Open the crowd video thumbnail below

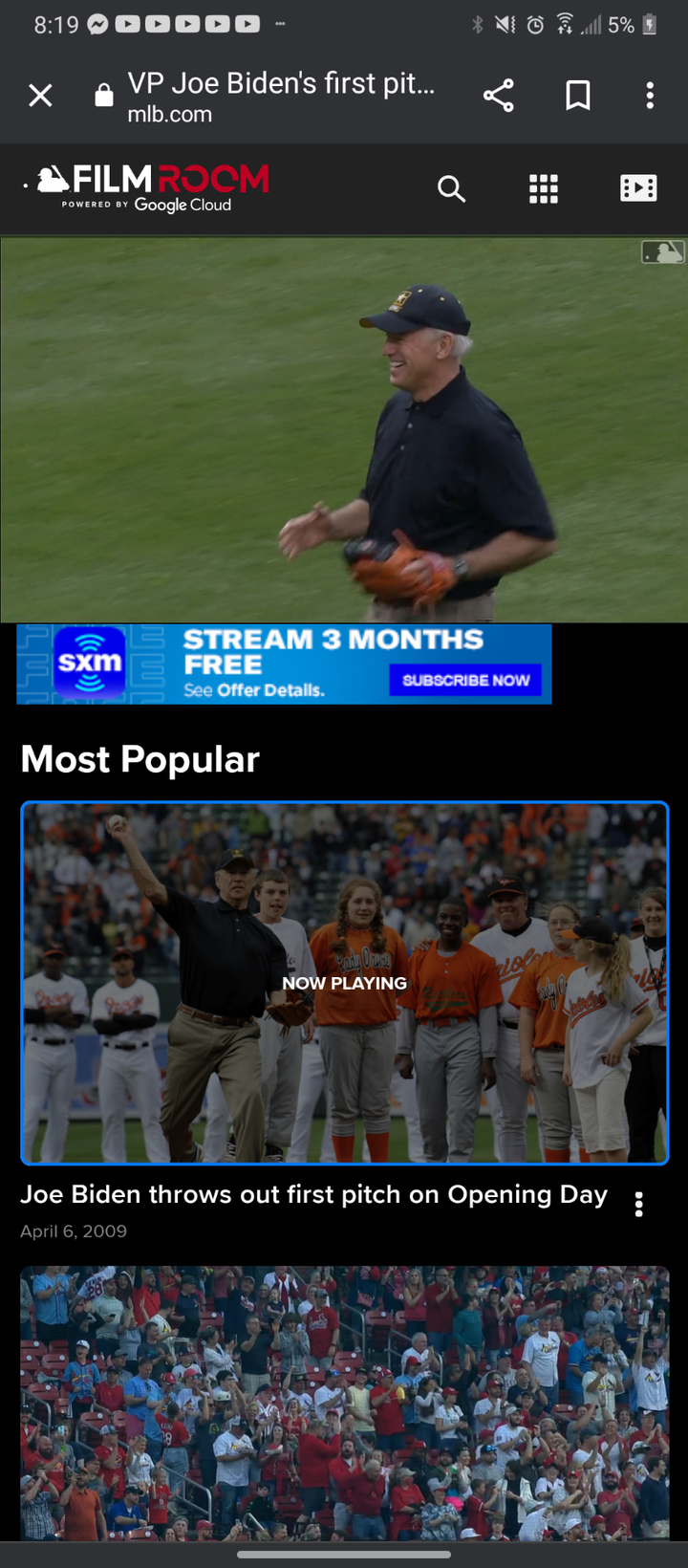pos(344,1401)
